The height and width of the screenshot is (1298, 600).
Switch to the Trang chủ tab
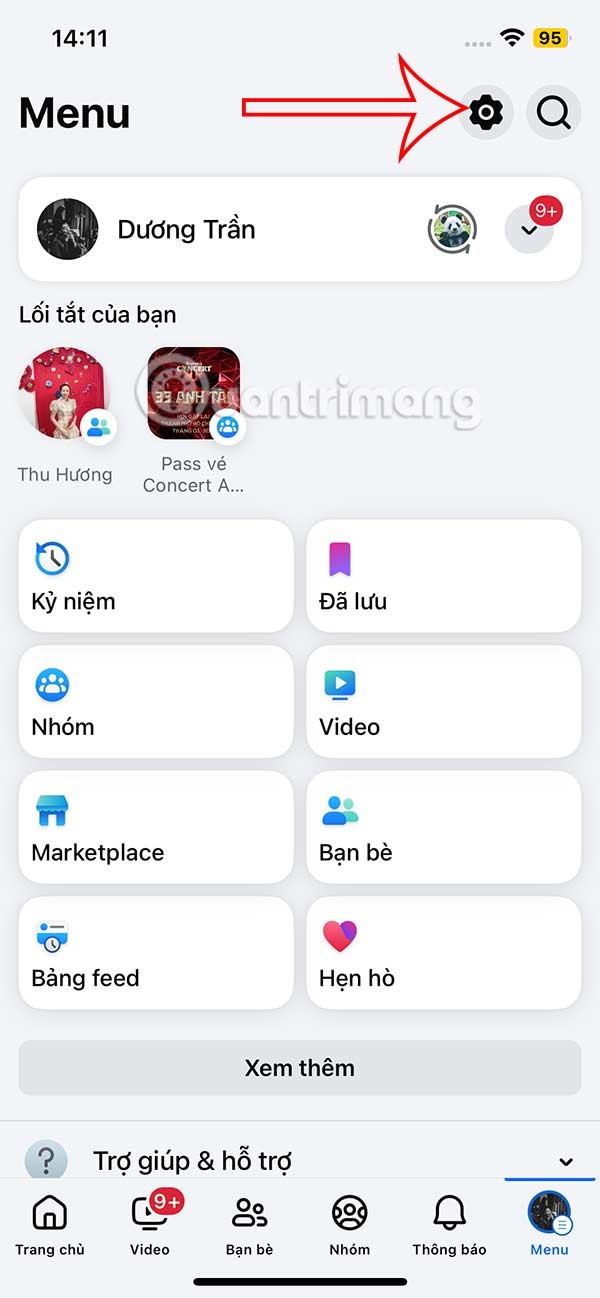pos(50,1226)
